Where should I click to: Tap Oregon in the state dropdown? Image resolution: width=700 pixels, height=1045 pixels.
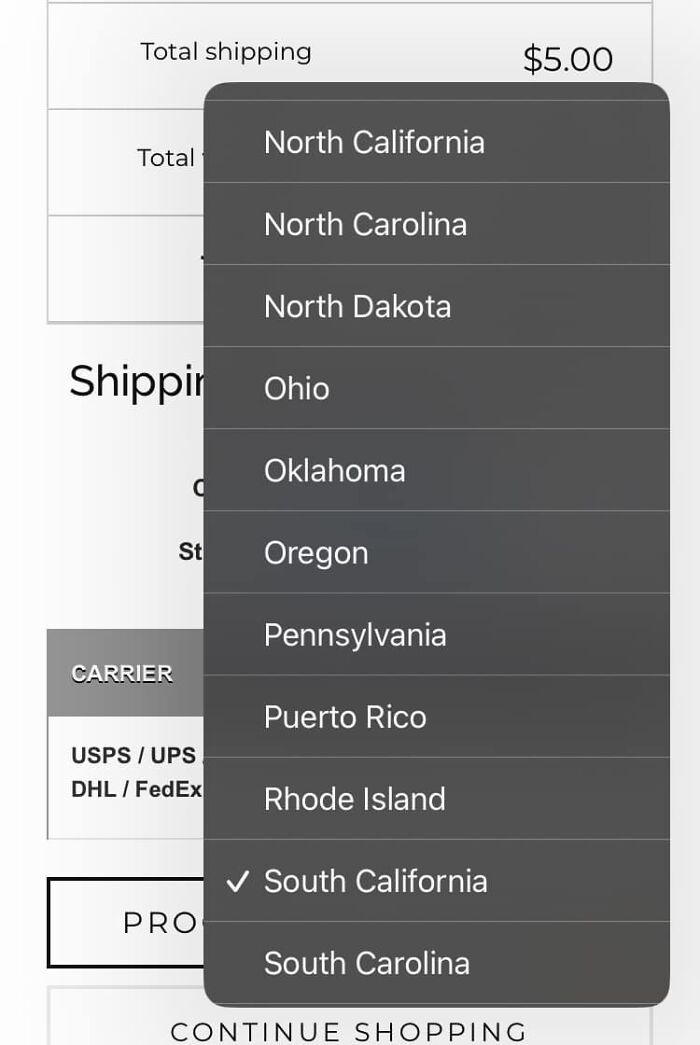pos(316,552)
